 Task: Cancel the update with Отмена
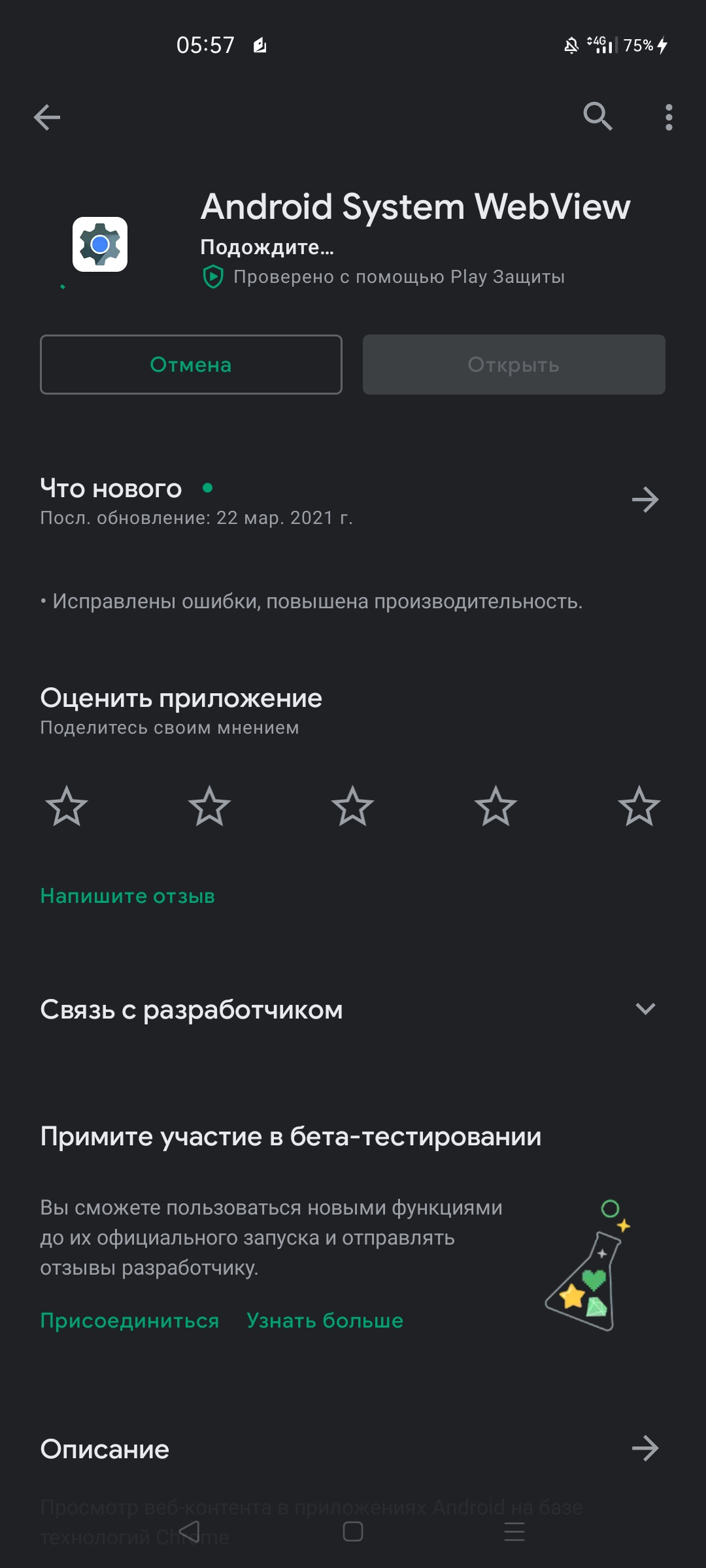point(191,365)
